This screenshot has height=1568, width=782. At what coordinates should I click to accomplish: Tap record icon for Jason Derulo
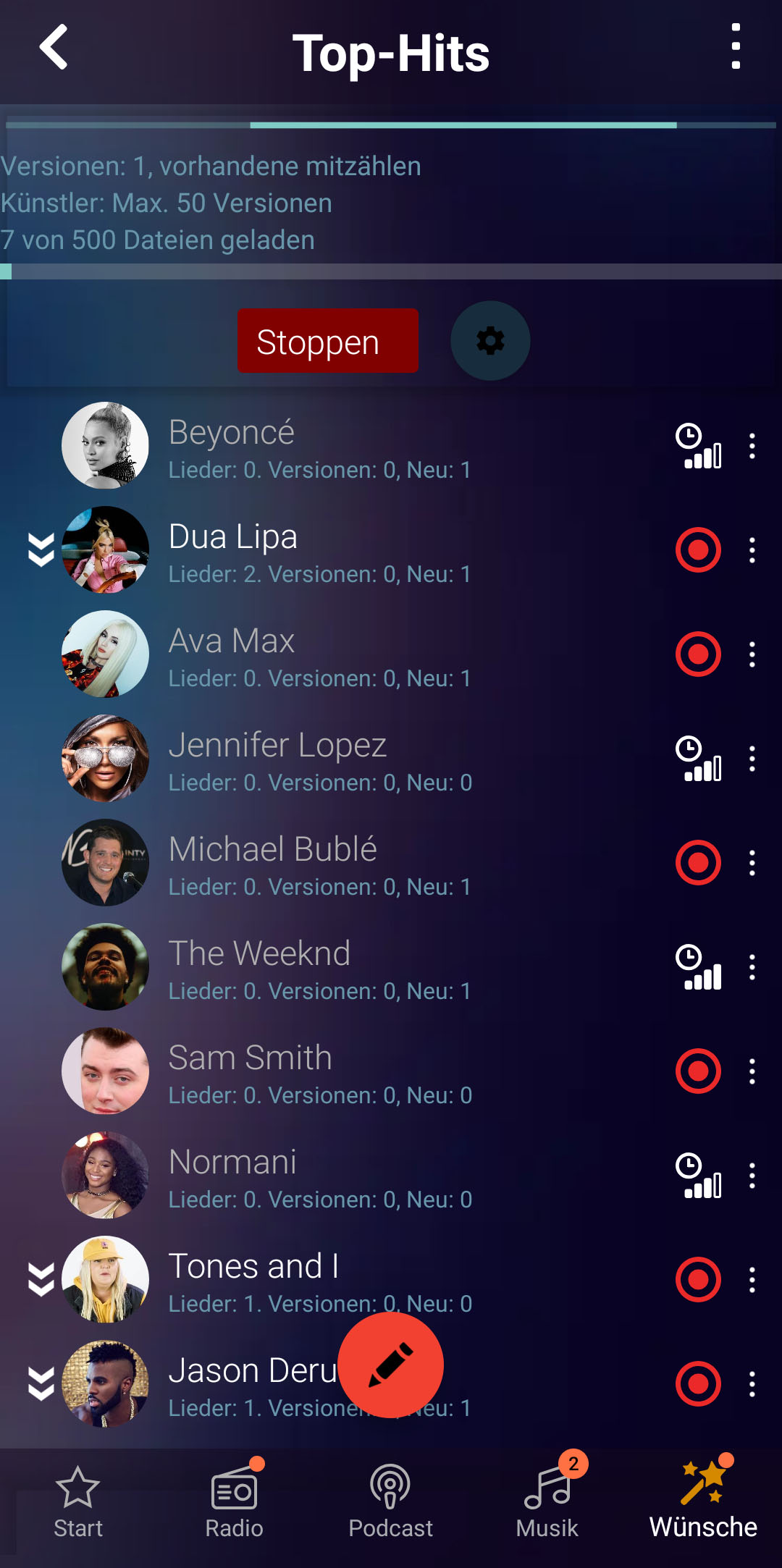(x=698, y=1384)
